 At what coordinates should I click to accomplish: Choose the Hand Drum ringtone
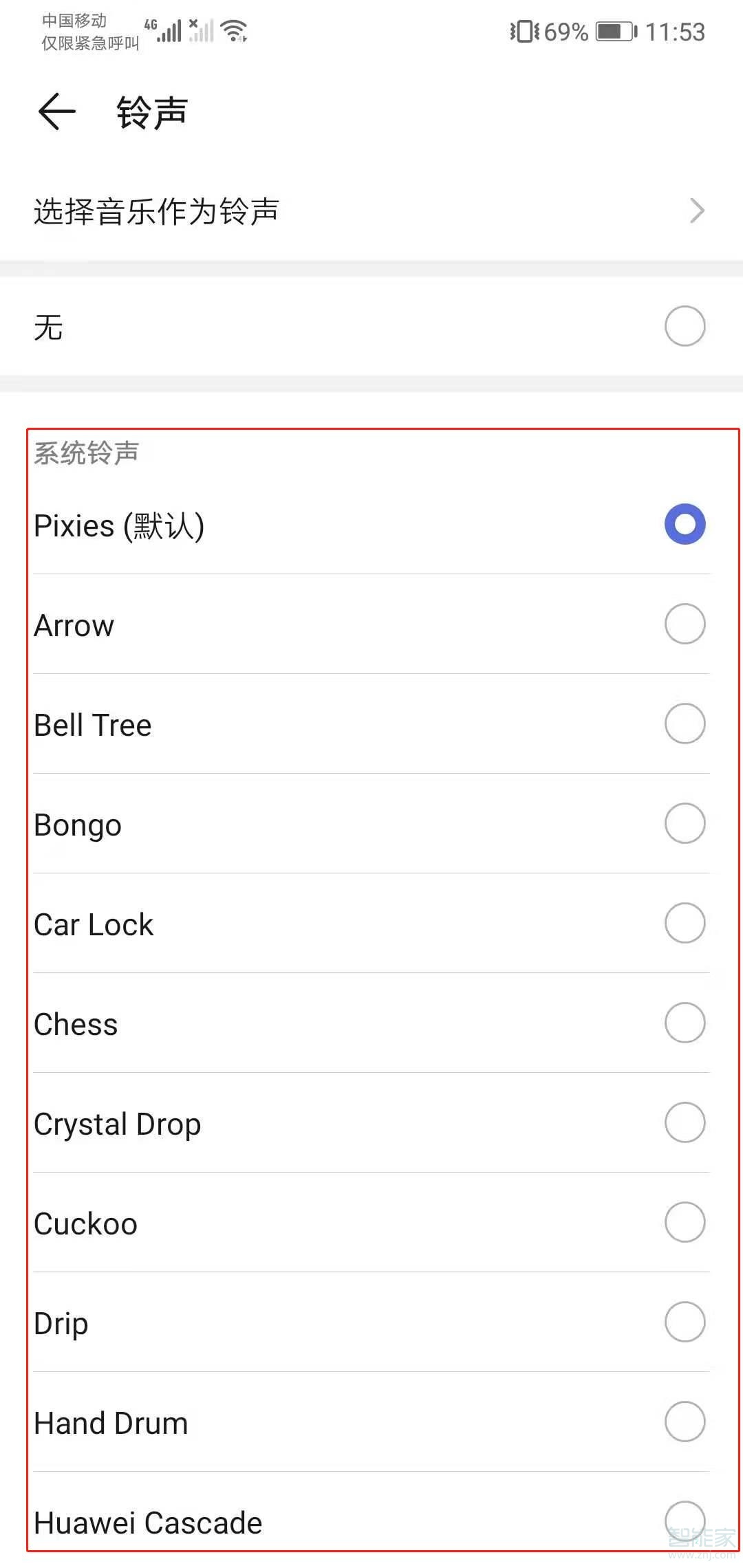tap(371, 1422)
